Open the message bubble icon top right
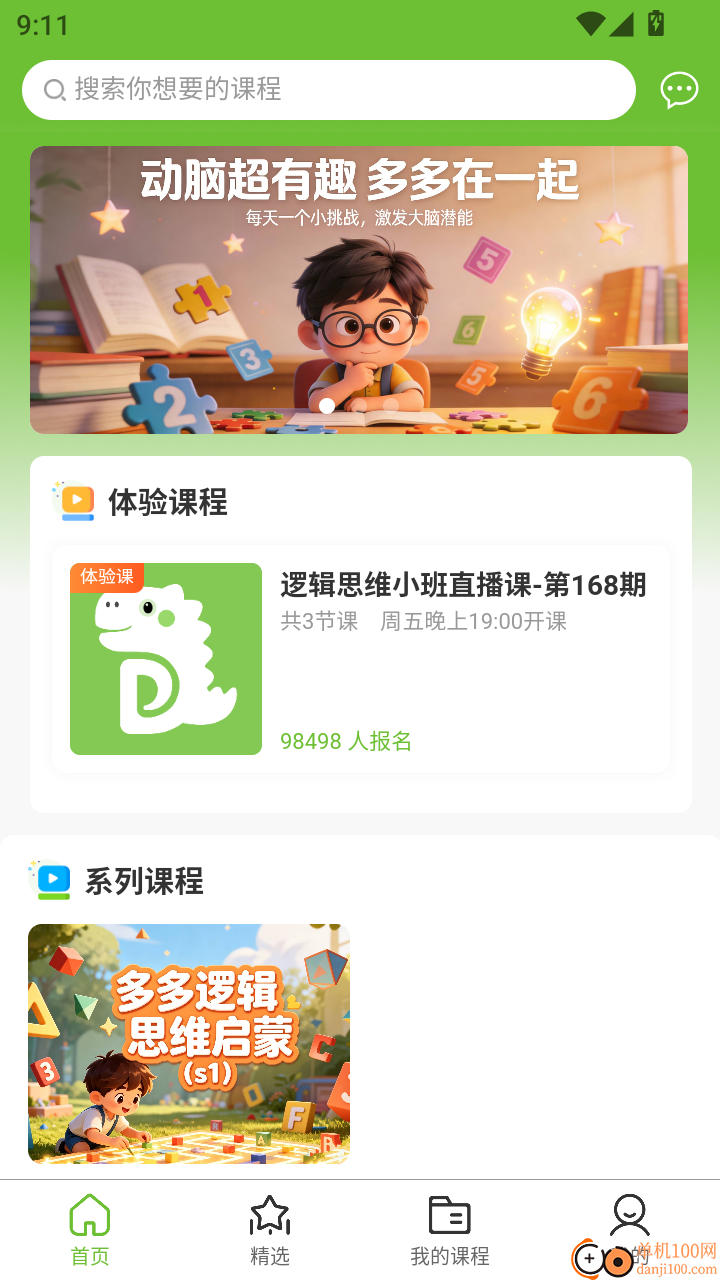This screenshot has width=720, height=1280. (x=679, y=89)
